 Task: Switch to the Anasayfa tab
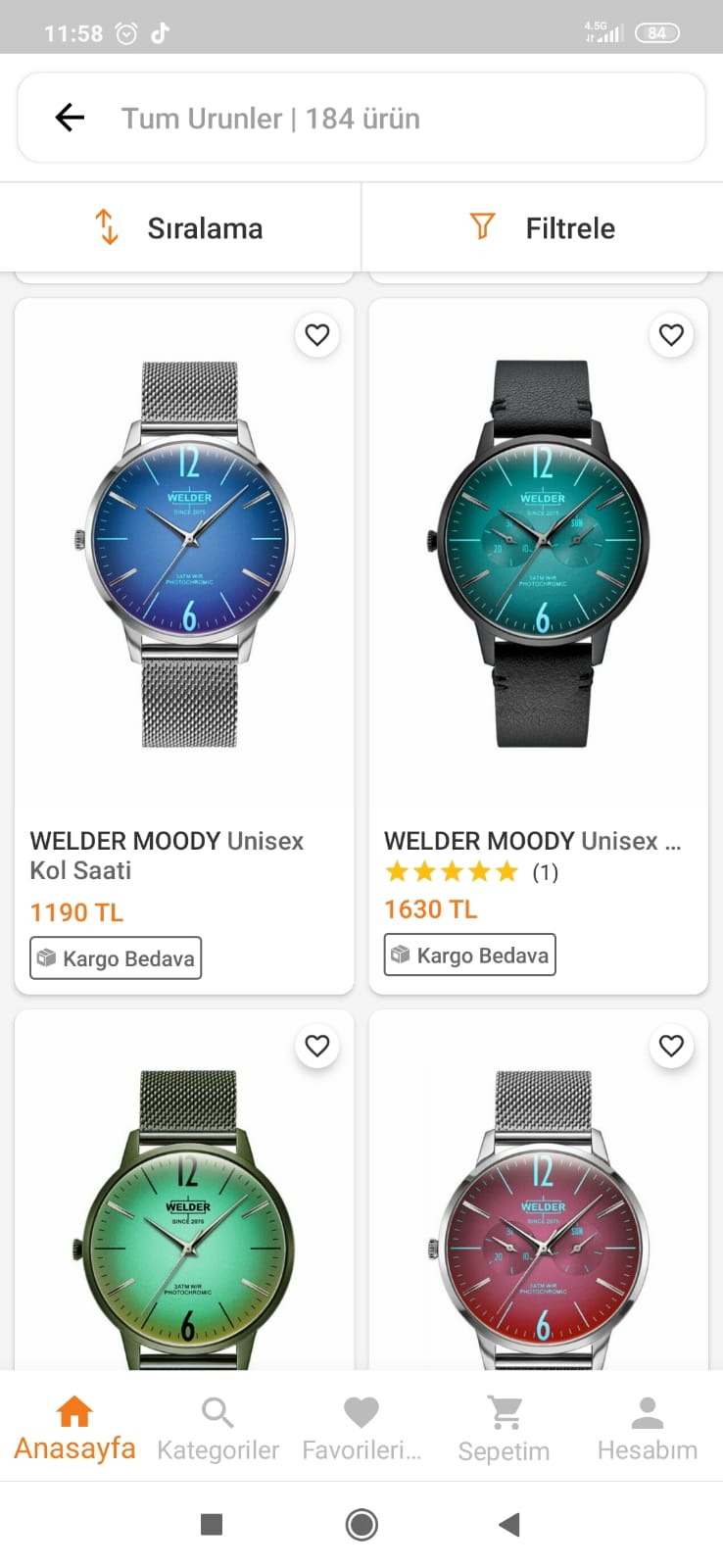coord(74,1427)
